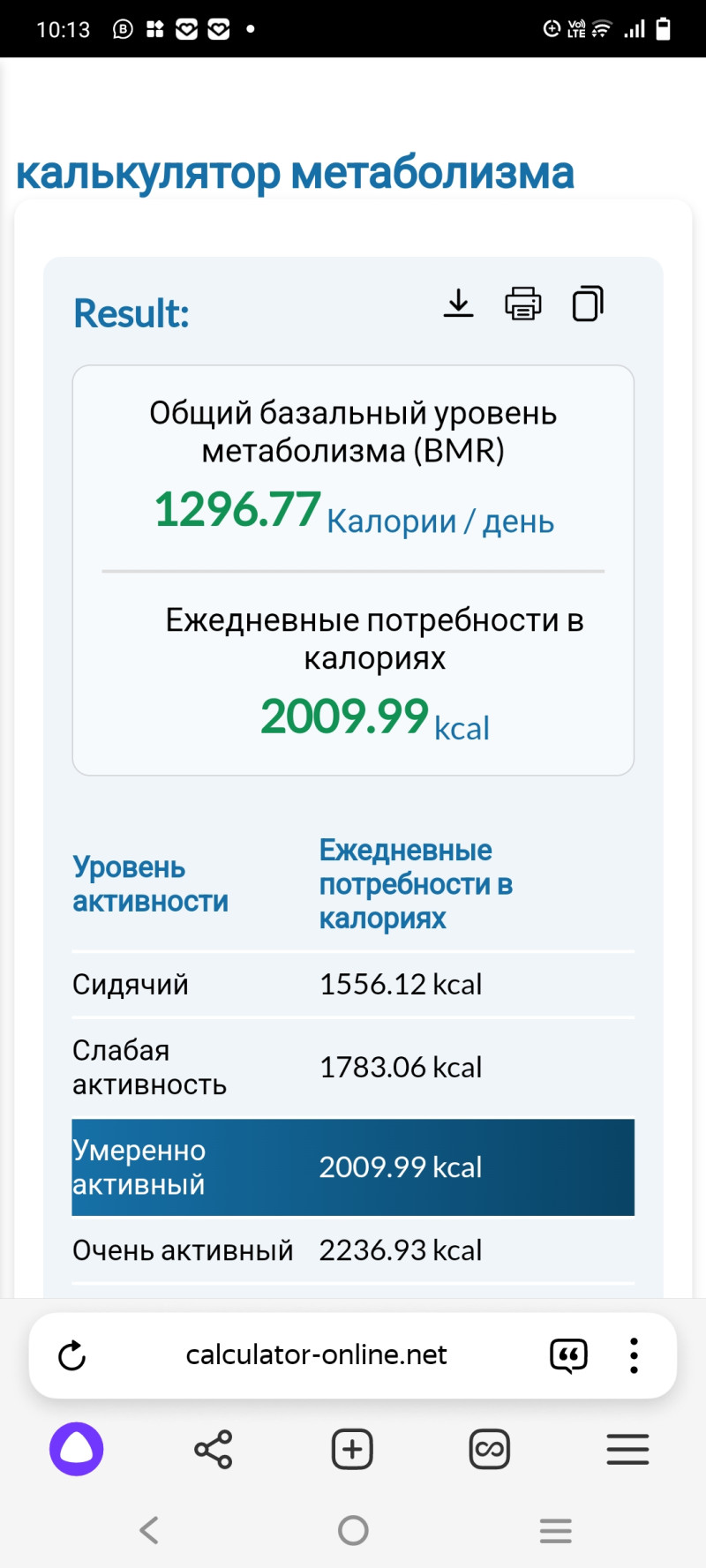Share this page
Image resolution: width=706 pixels, height=1568 pixels.
pos(214,1449)
